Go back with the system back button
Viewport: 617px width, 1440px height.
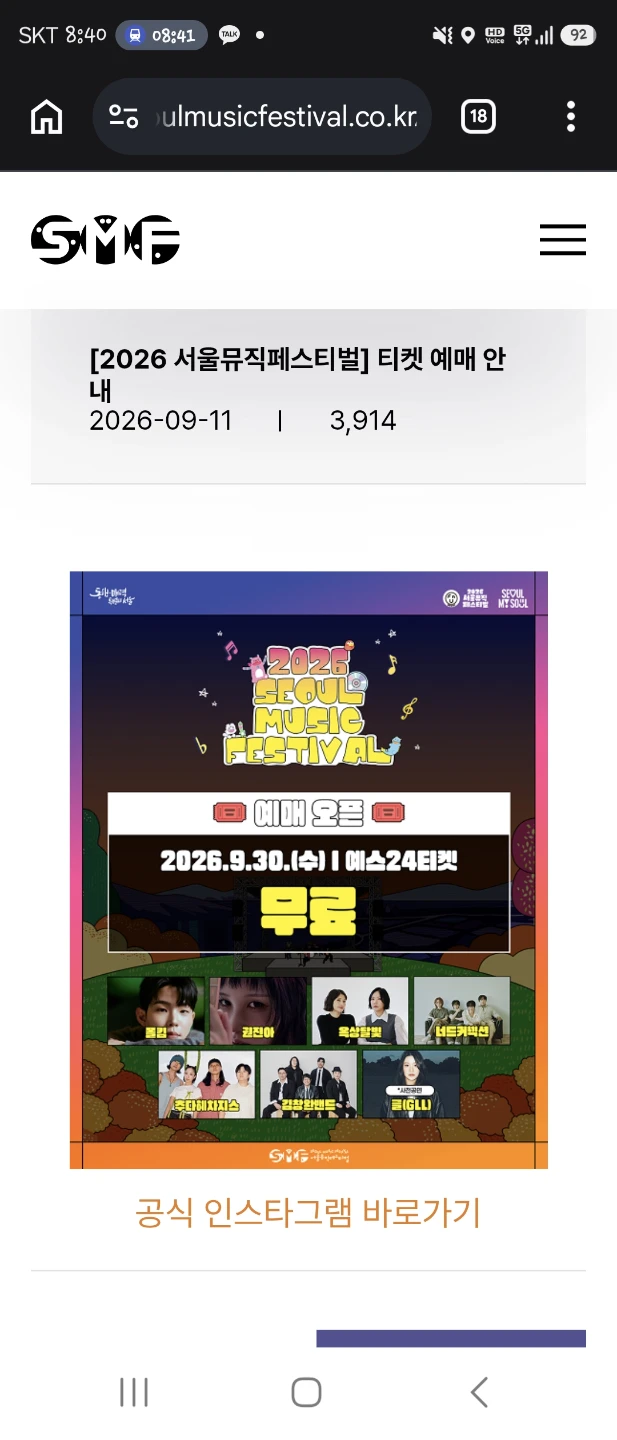pos(479,1392)
